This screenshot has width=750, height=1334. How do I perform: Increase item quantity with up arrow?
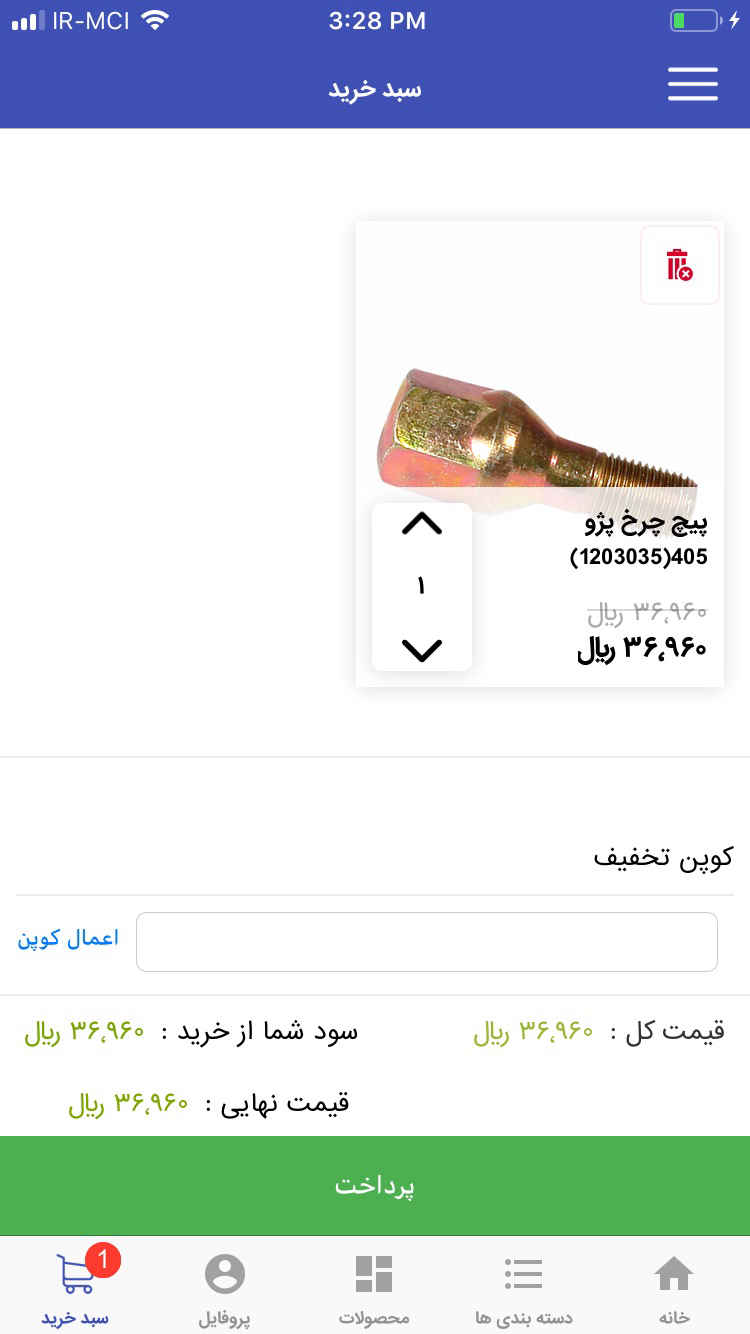coord(421,524)
